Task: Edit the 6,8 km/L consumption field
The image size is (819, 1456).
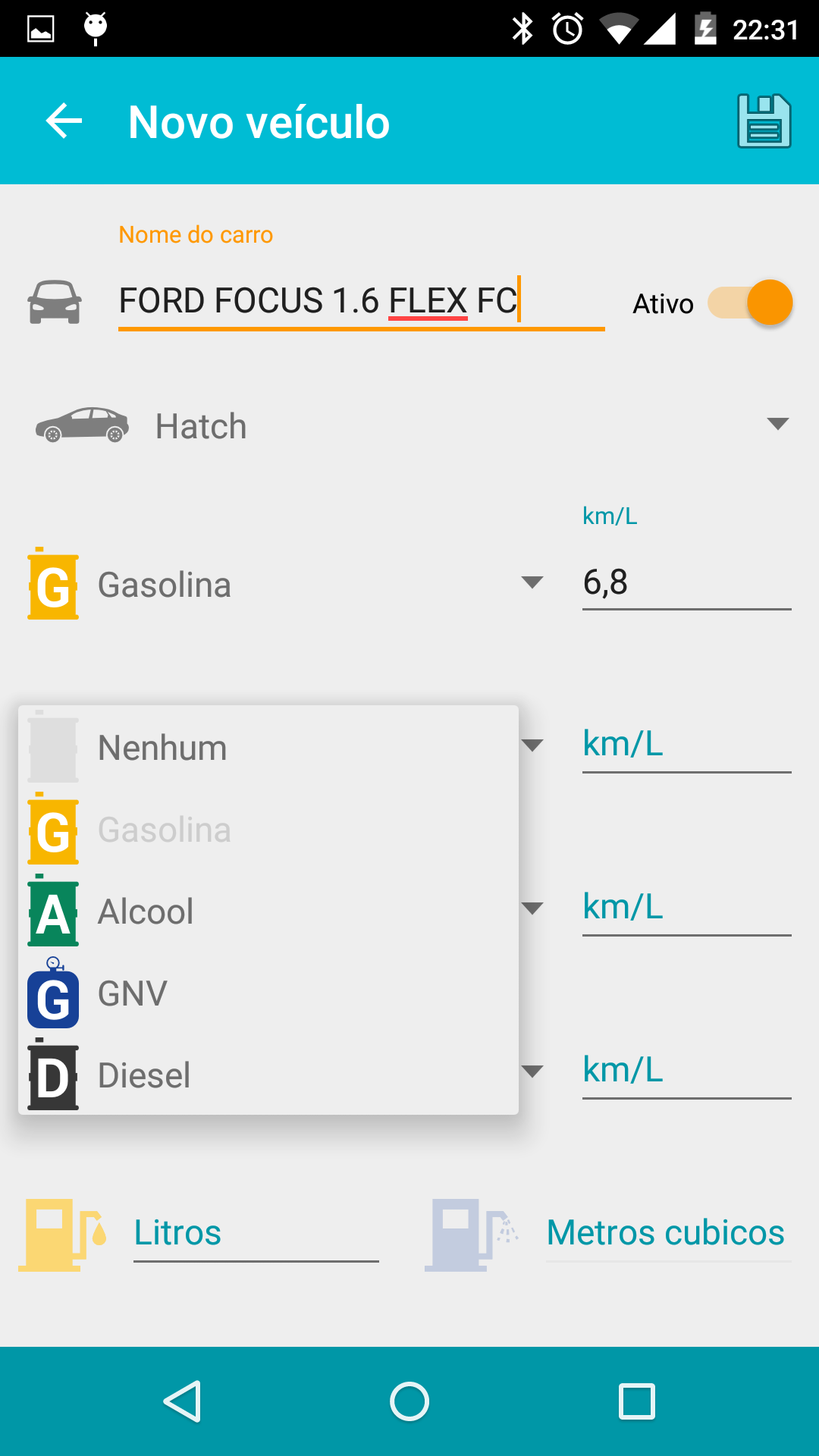Action: tap(686, 582)
